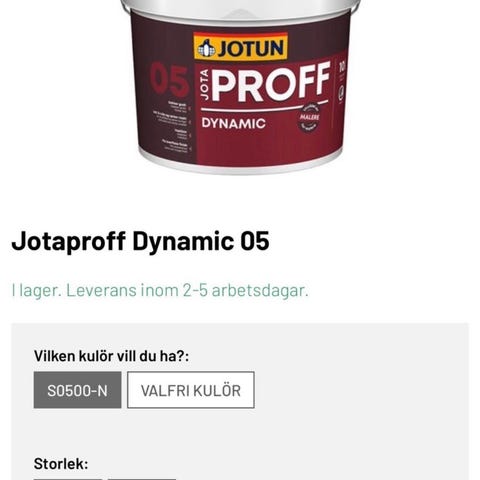480x480 pixels.
Task: Select the S0500-N colour option
Action: point(77,390)
